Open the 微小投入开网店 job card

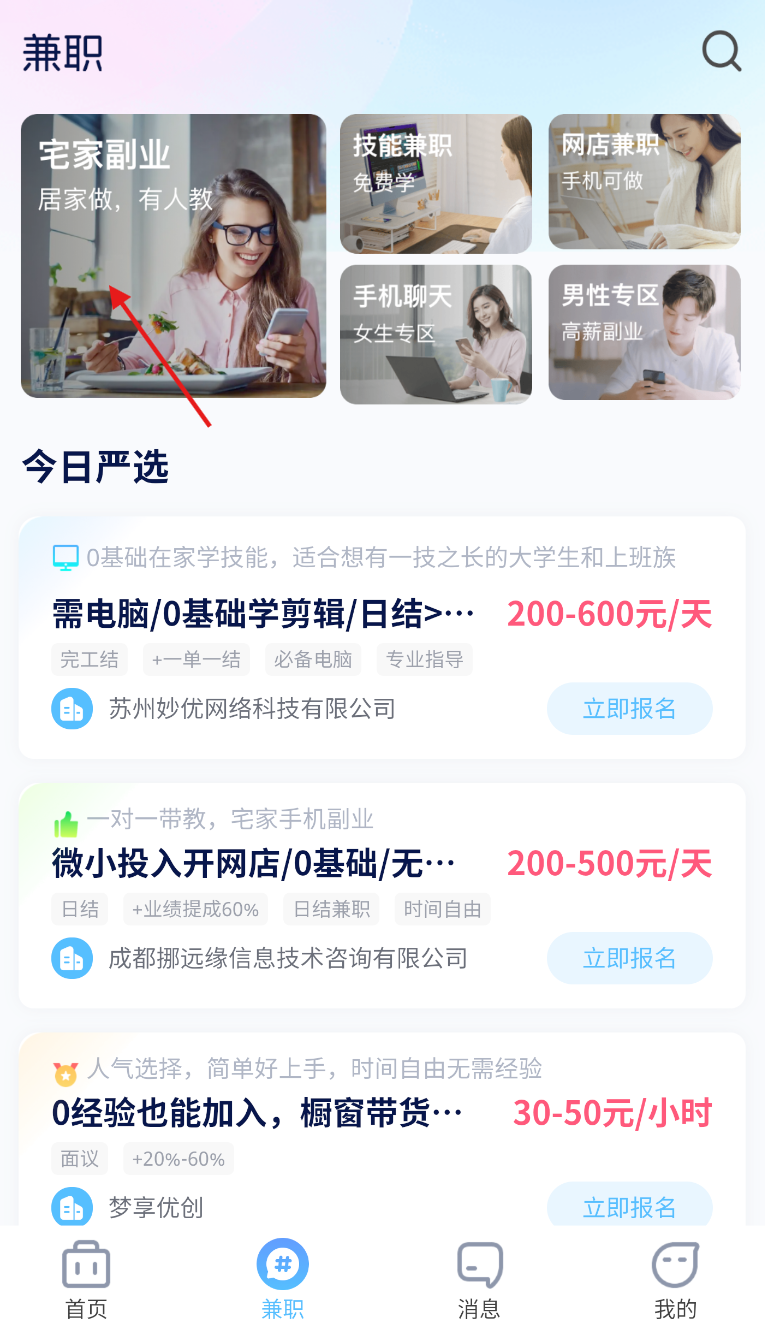point(382,895)
